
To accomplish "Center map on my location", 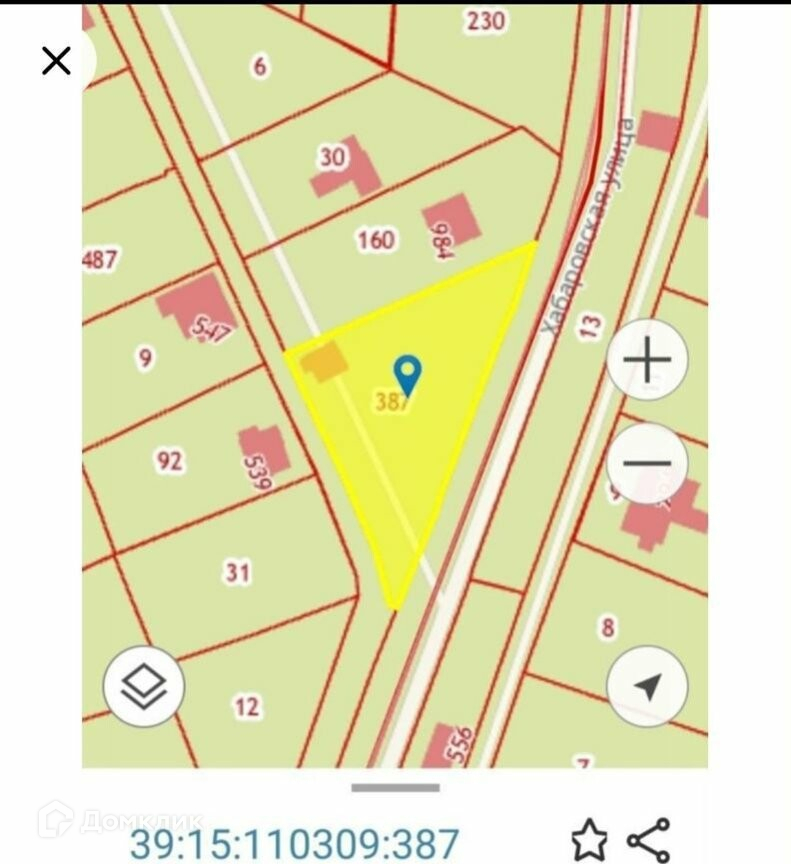I will 647,687.
